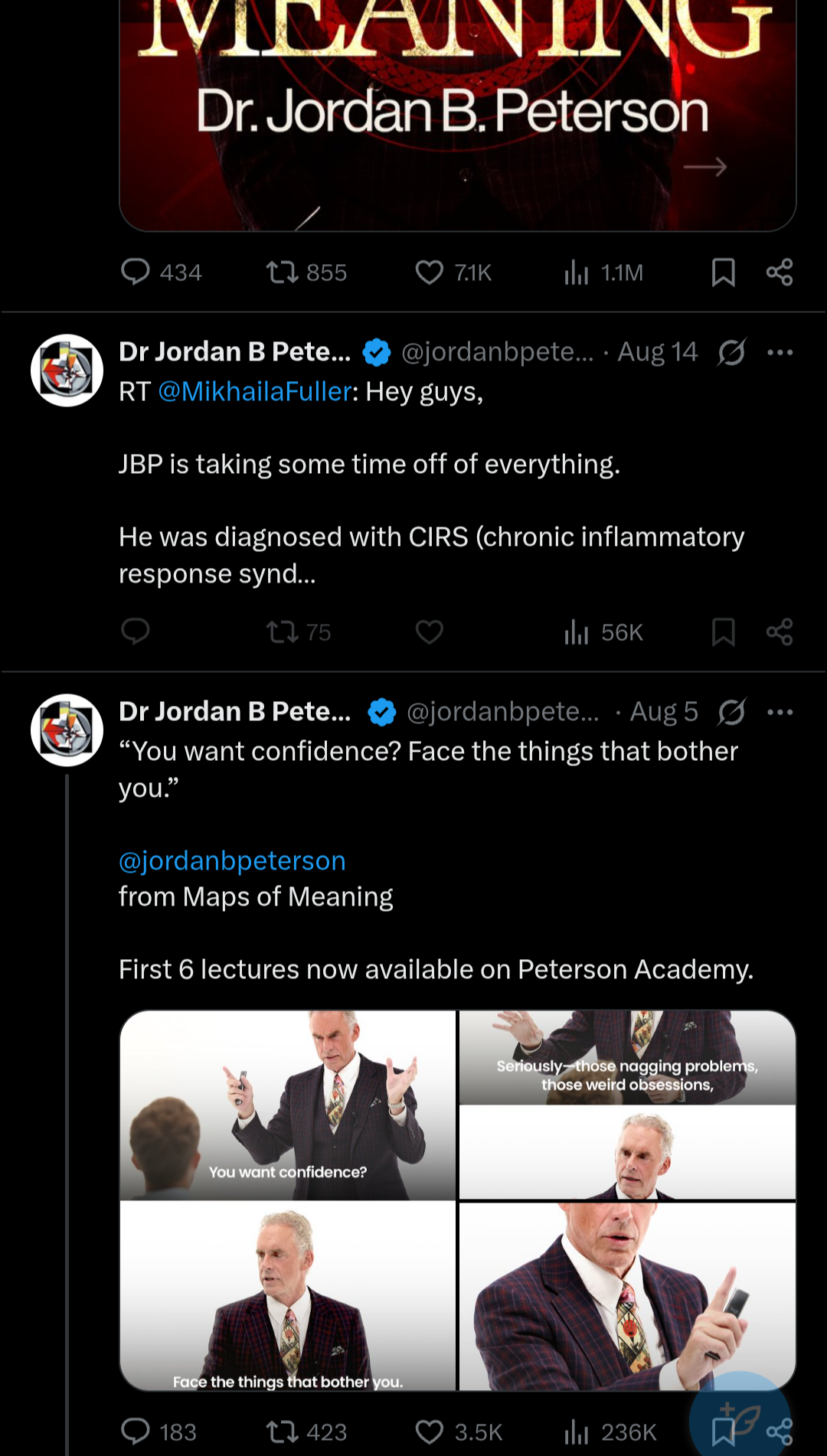Open the @jordanbpeterson mention link
Image resolution: width=827 pixels, height=1456 pixels.
click(x=232, y=860)
